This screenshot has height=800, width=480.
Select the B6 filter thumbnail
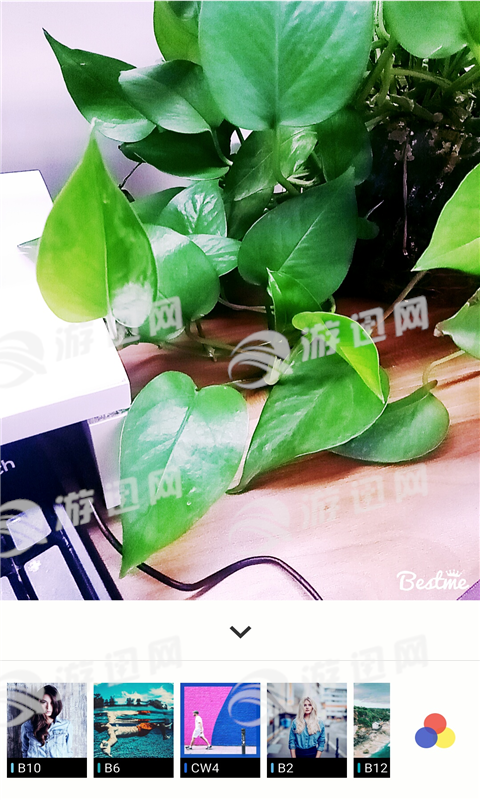(x=134, y=730)
